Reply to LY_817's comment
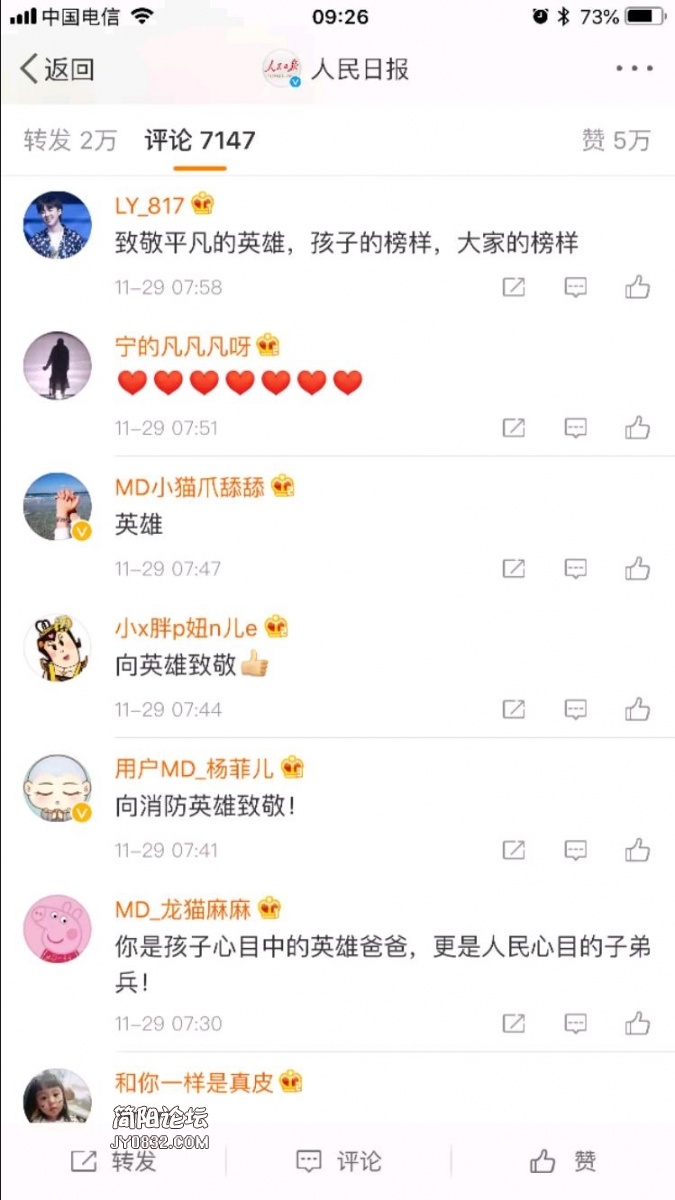 575,288
